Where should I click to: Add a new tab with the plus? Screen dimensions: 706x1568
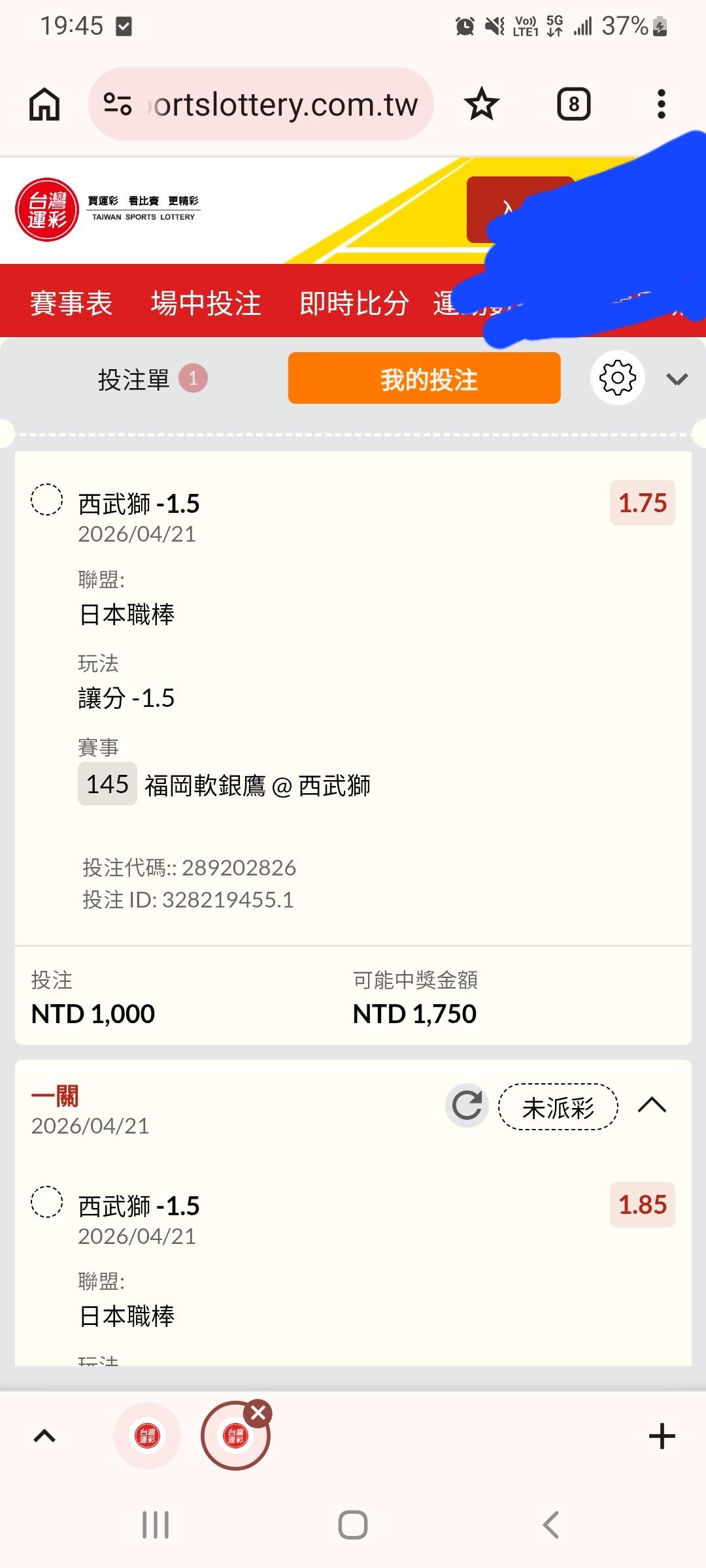point(662,1436)
